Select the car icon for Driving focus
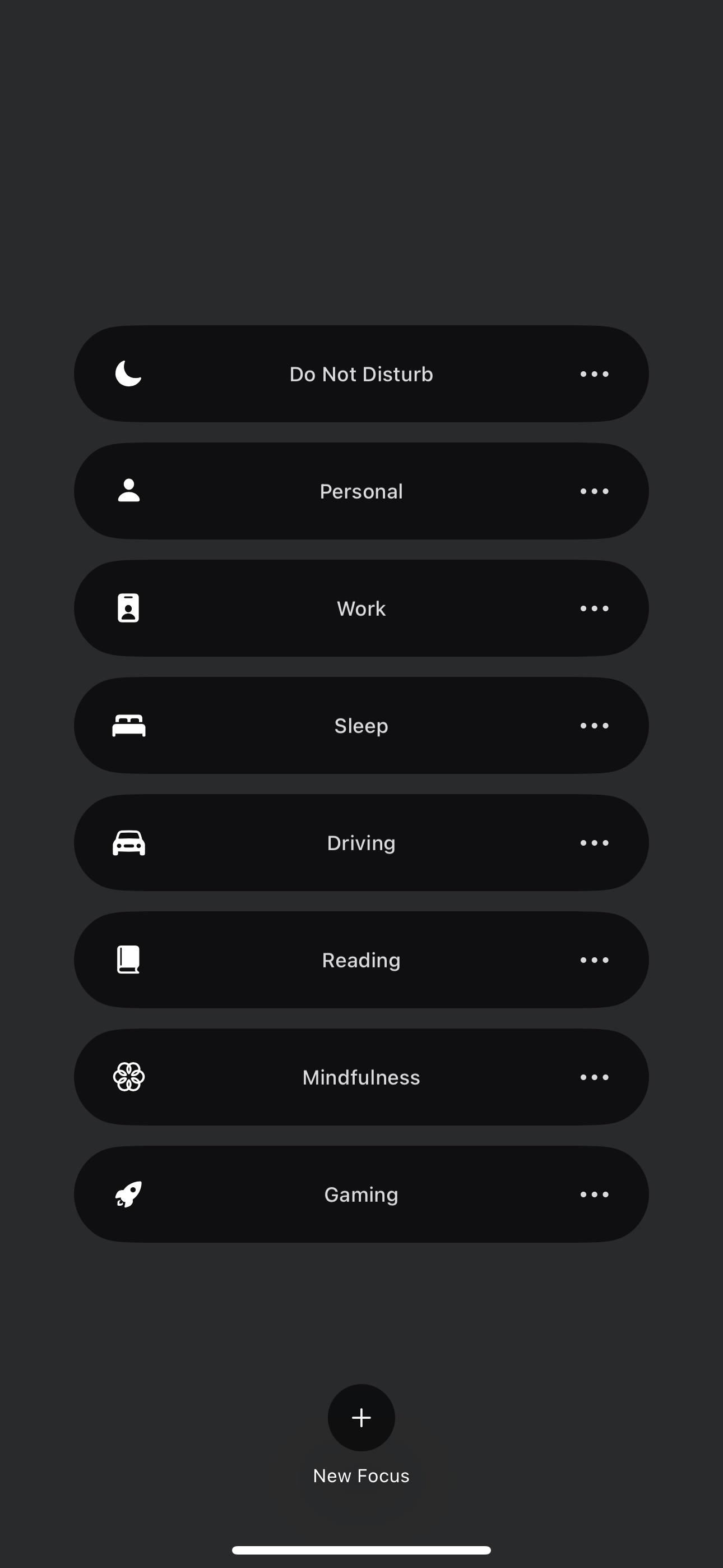 128,842
